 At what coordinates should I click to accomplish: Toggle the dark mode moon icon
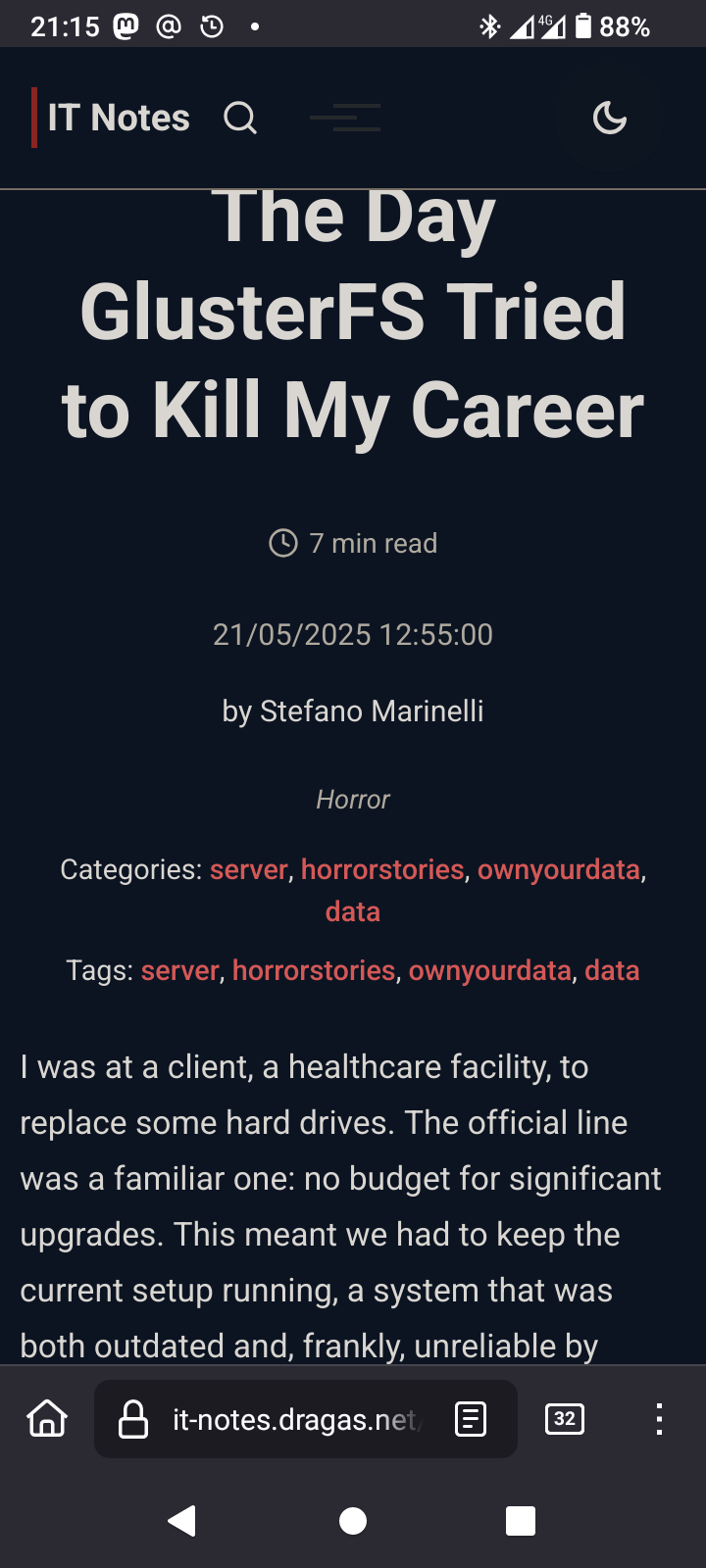click(610, 119)
